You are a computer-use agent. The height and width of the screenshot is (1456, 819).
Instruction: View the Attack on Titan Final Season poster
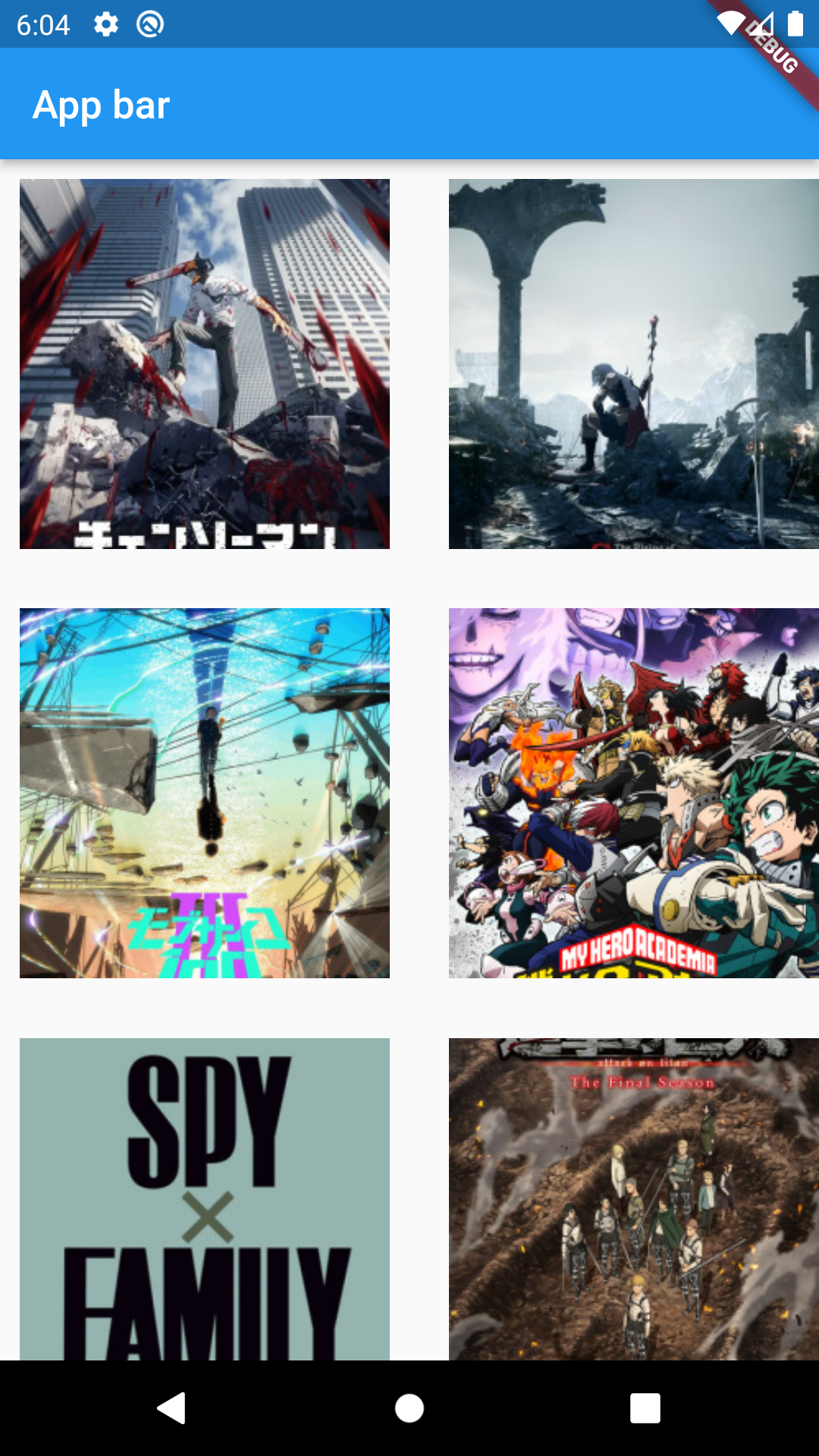click(633, 1198)
